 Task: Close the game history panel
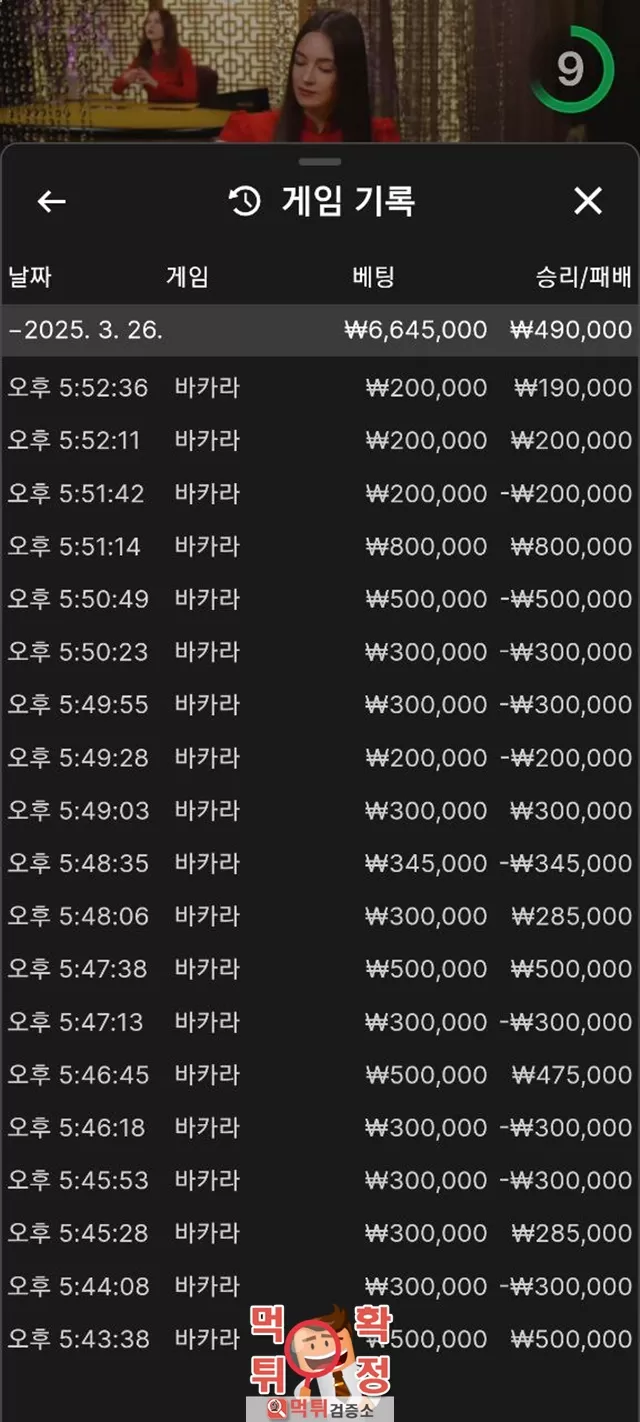coord(588,201)
